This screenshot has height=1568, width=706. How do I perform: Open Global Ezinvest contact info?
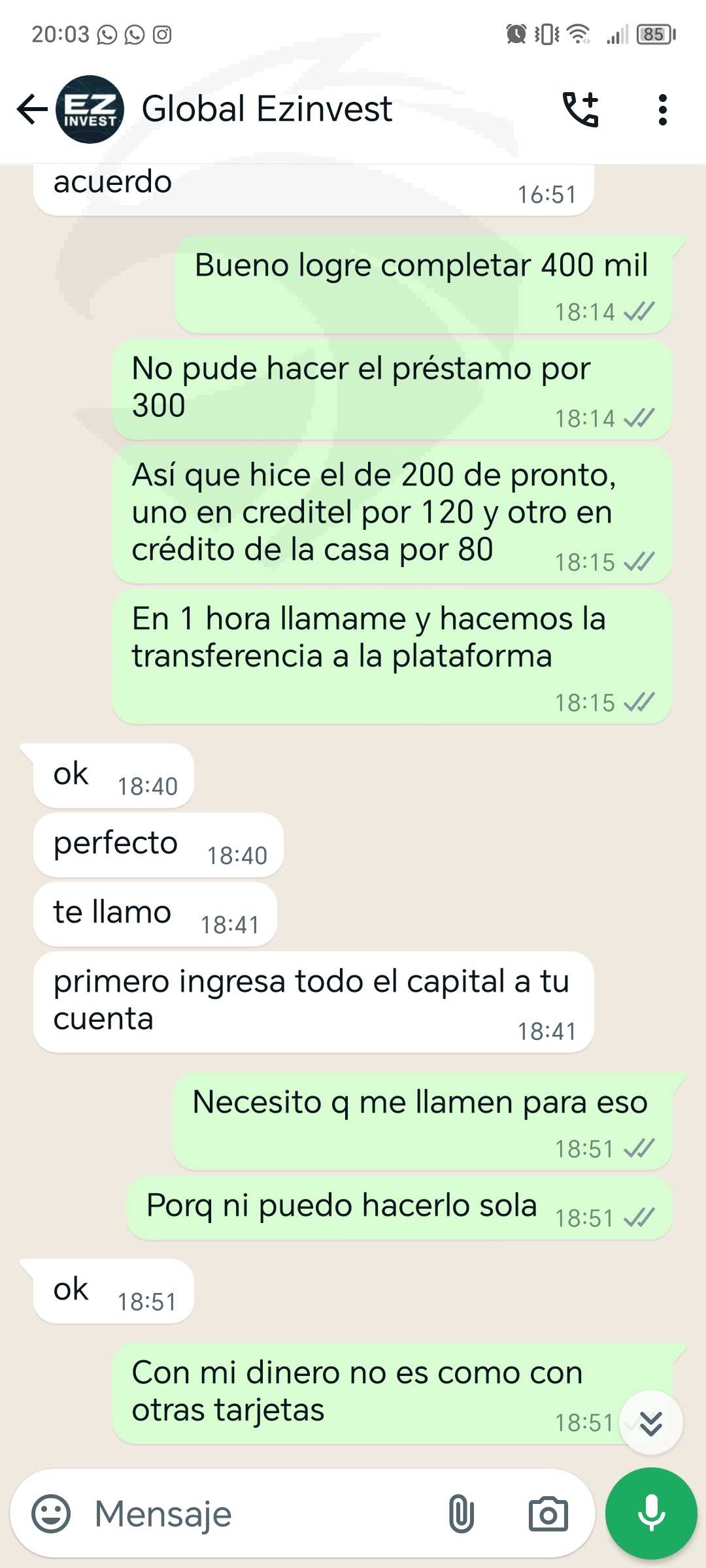267,109
